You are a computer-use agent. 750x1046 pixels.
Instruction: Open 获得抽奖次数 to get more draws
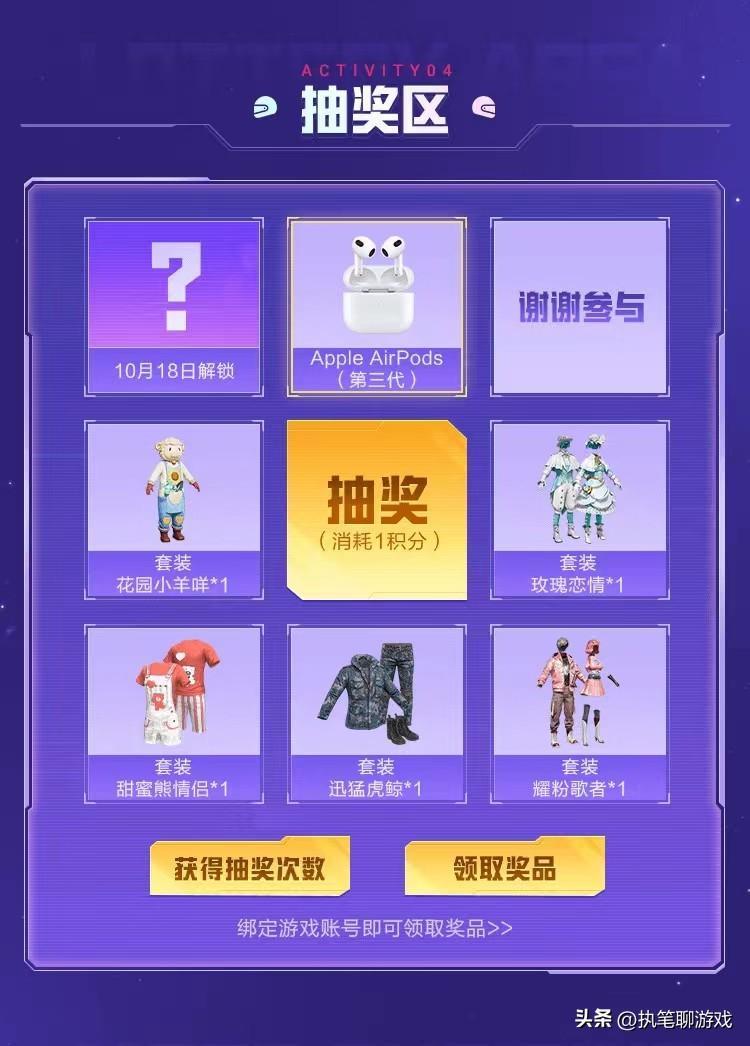250,867
